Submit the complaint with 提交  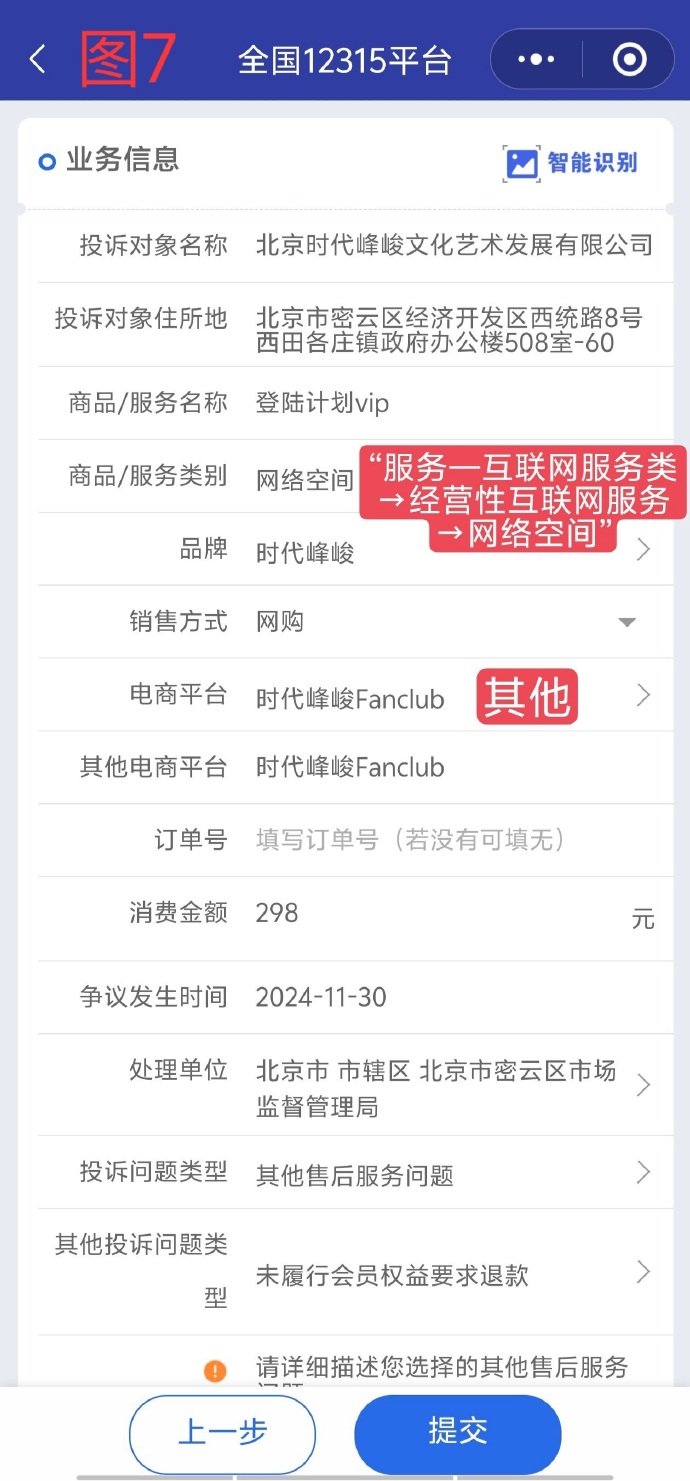tap(458, 1433)
